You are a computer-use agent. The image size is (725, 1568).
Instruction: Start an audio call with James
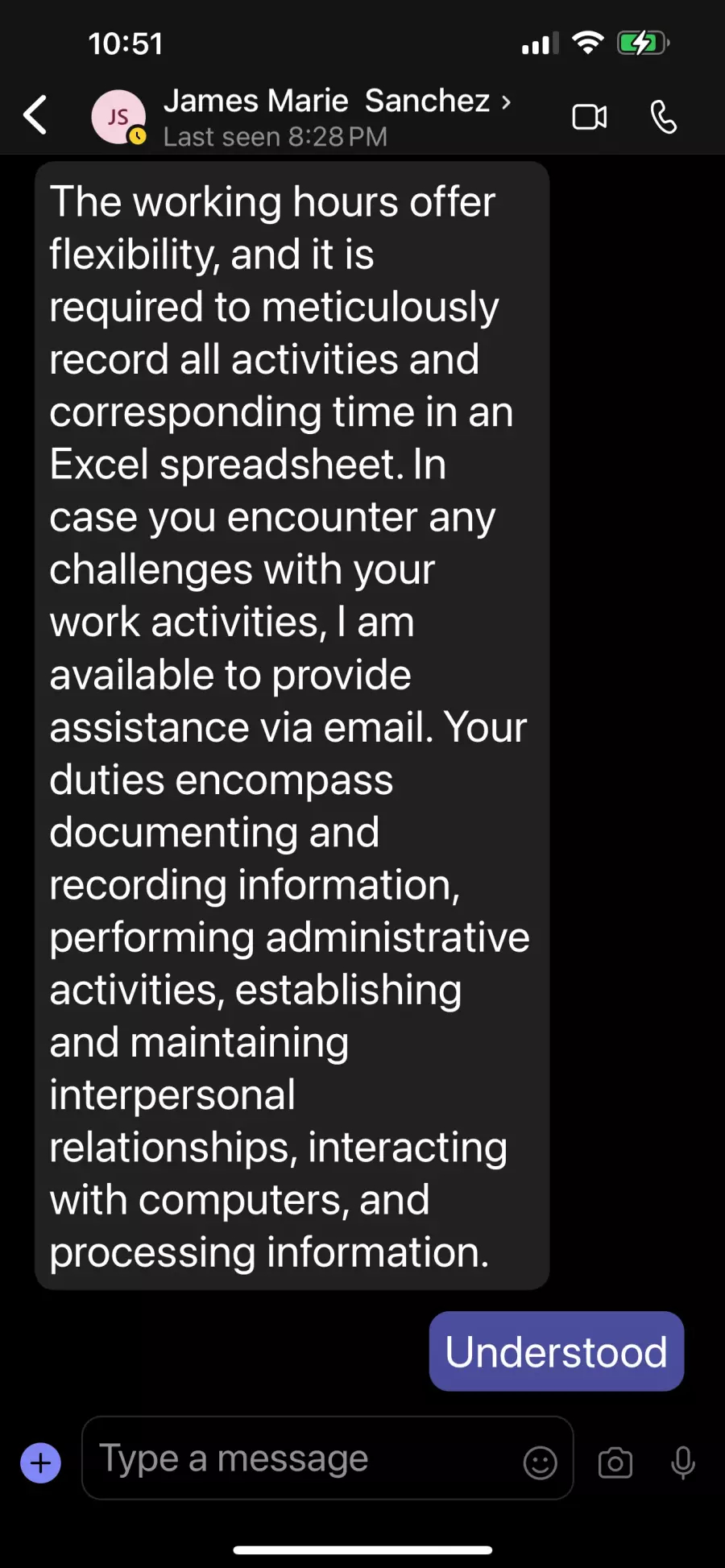[663, 117]
